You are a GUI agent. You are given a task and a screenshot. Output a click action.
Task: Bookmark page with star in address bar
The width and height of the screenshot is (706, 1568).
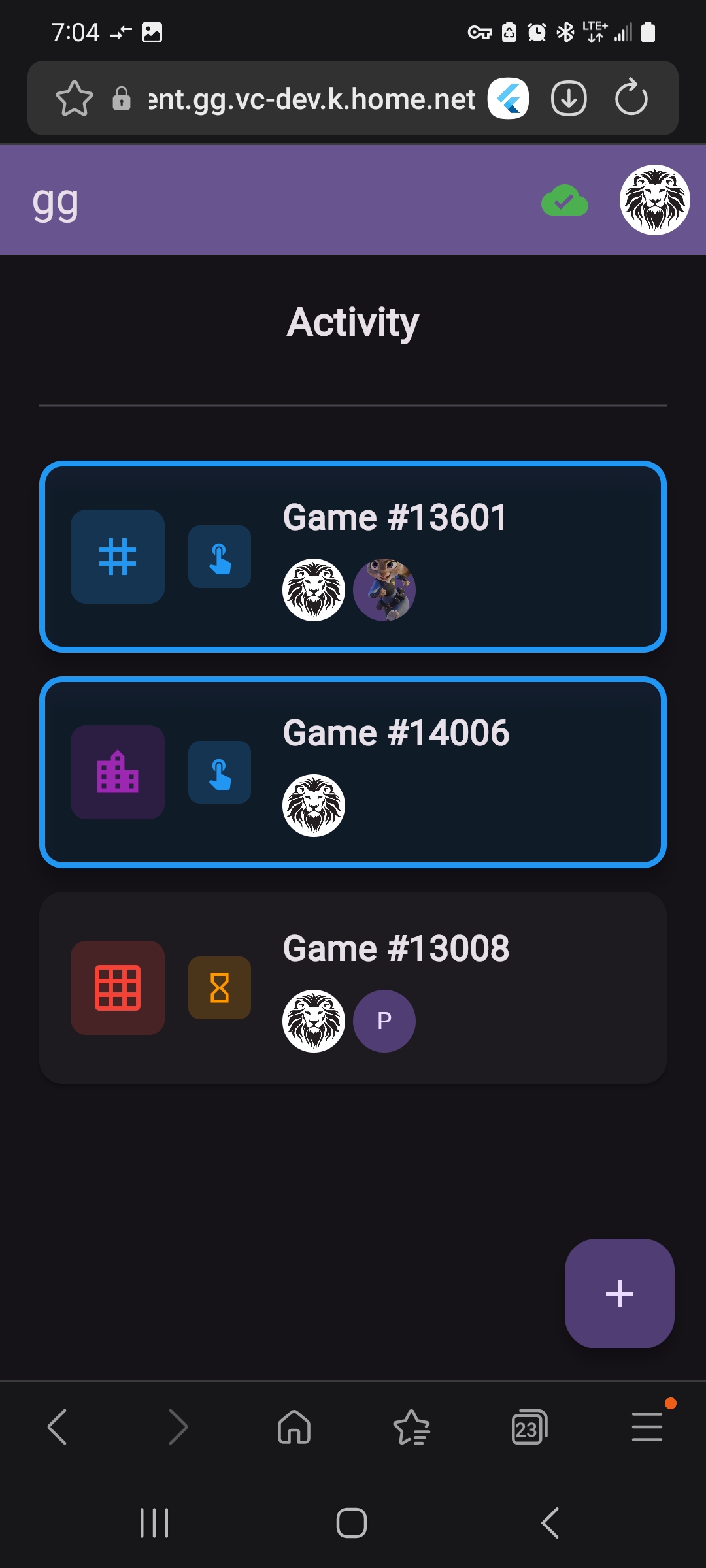(x=75, y=99)
